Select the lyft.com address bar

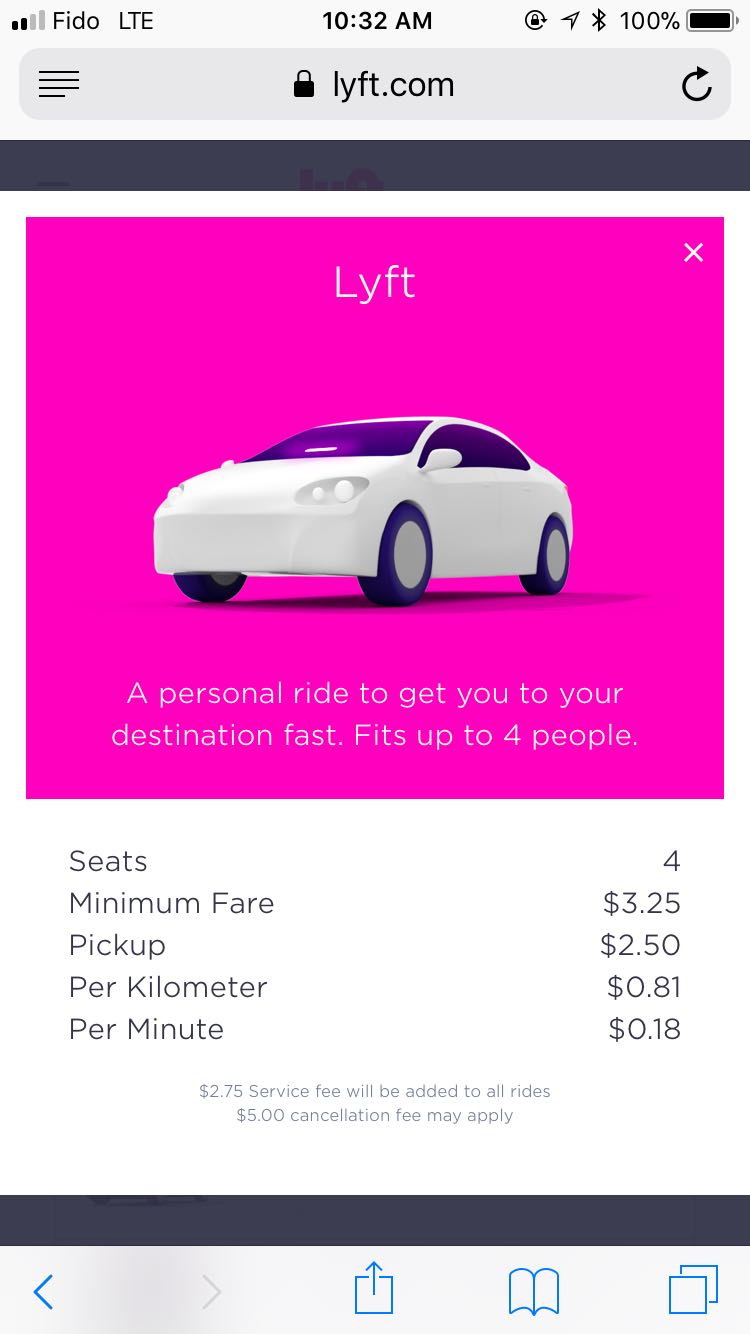(x=390, y=84)
